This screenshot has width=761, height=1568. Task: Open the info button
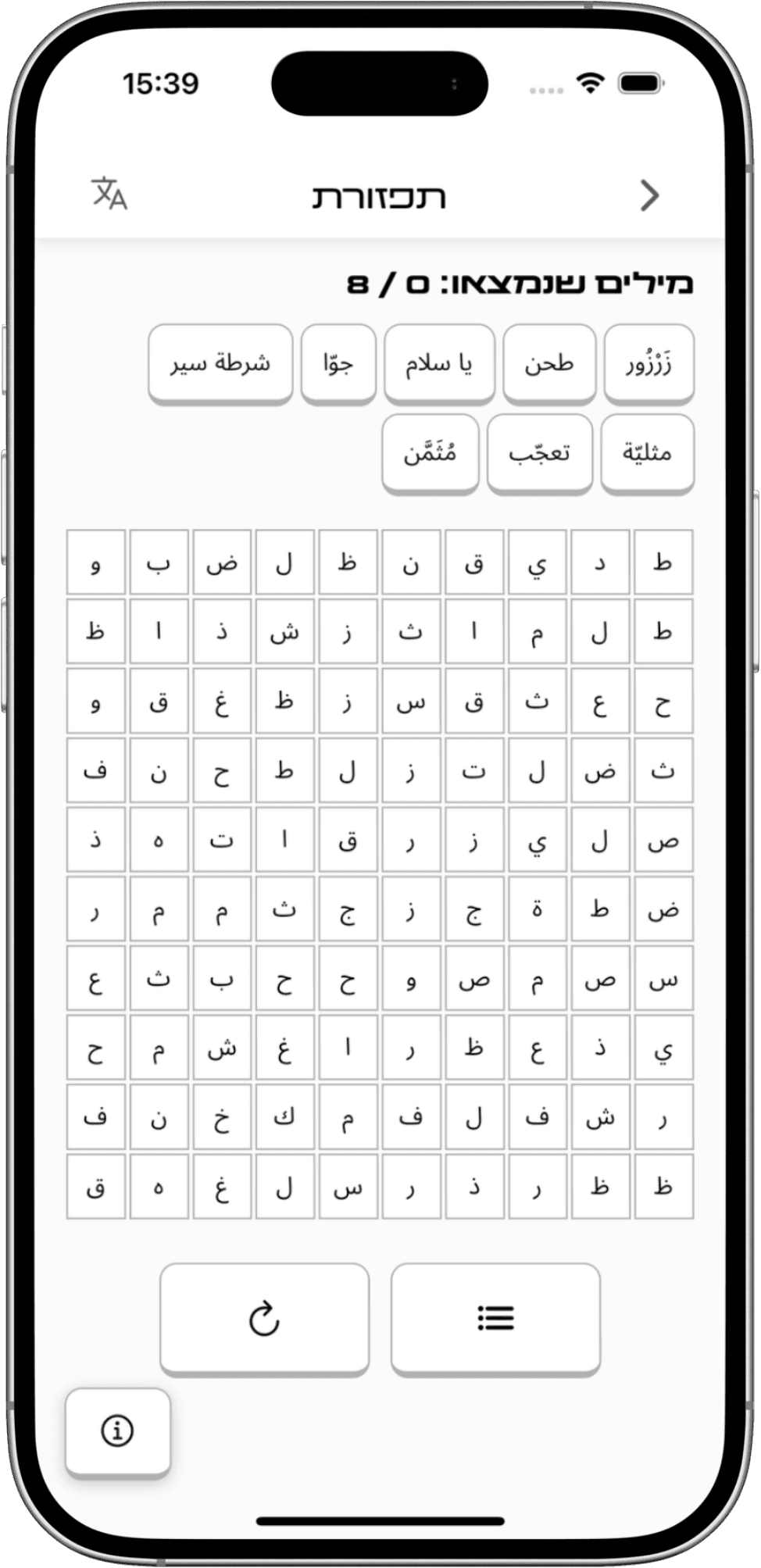click(117, 1430)
